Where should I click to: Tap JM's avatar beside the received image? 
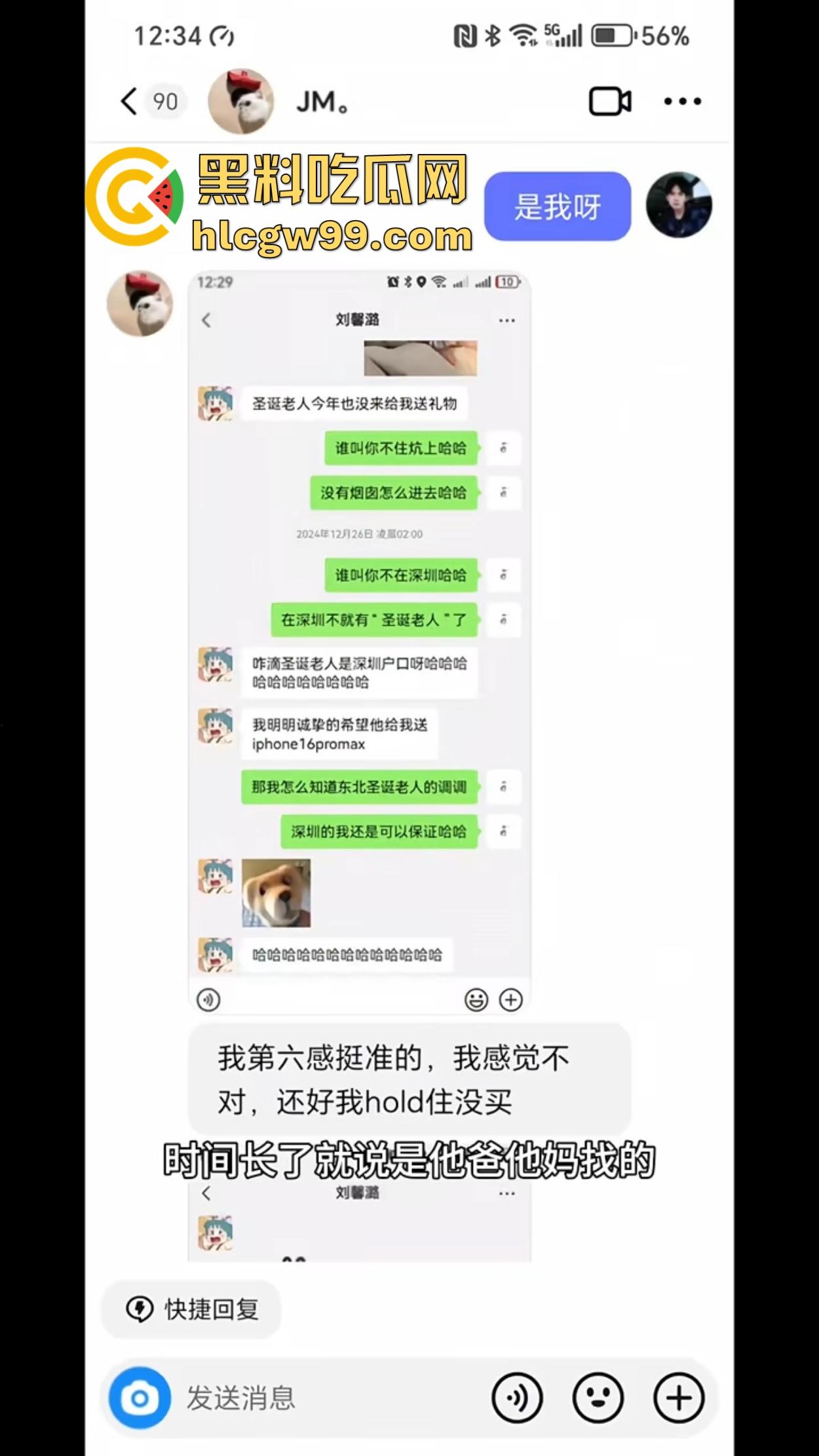[140, 304]
